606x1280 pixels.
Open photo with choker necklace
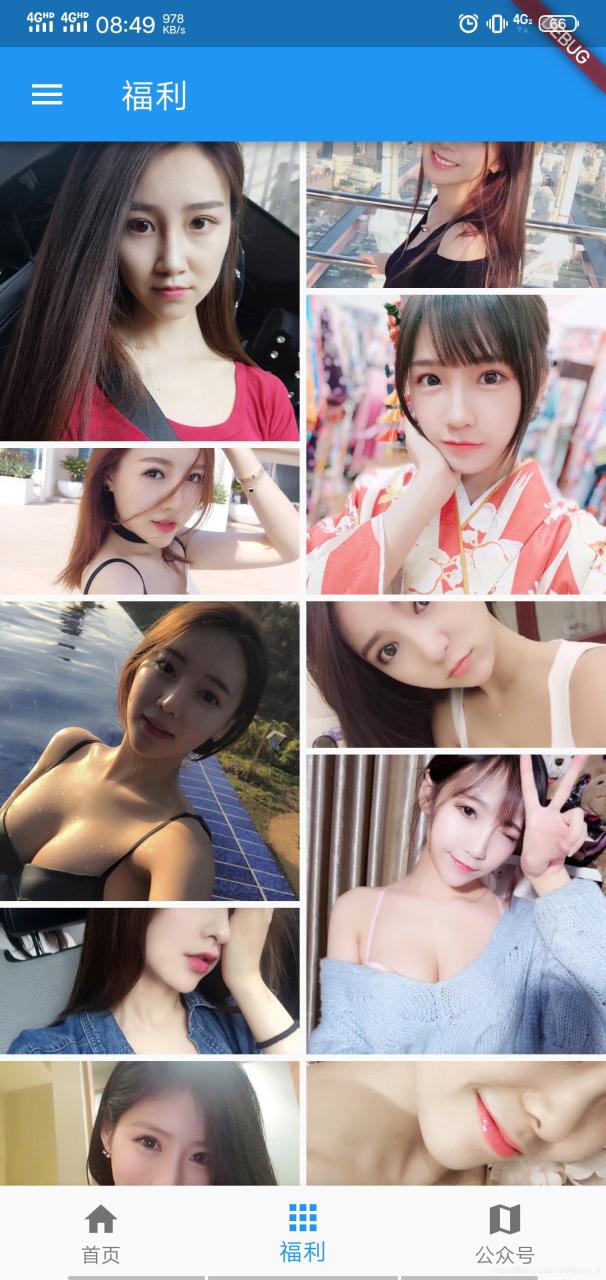coord(149,520)
